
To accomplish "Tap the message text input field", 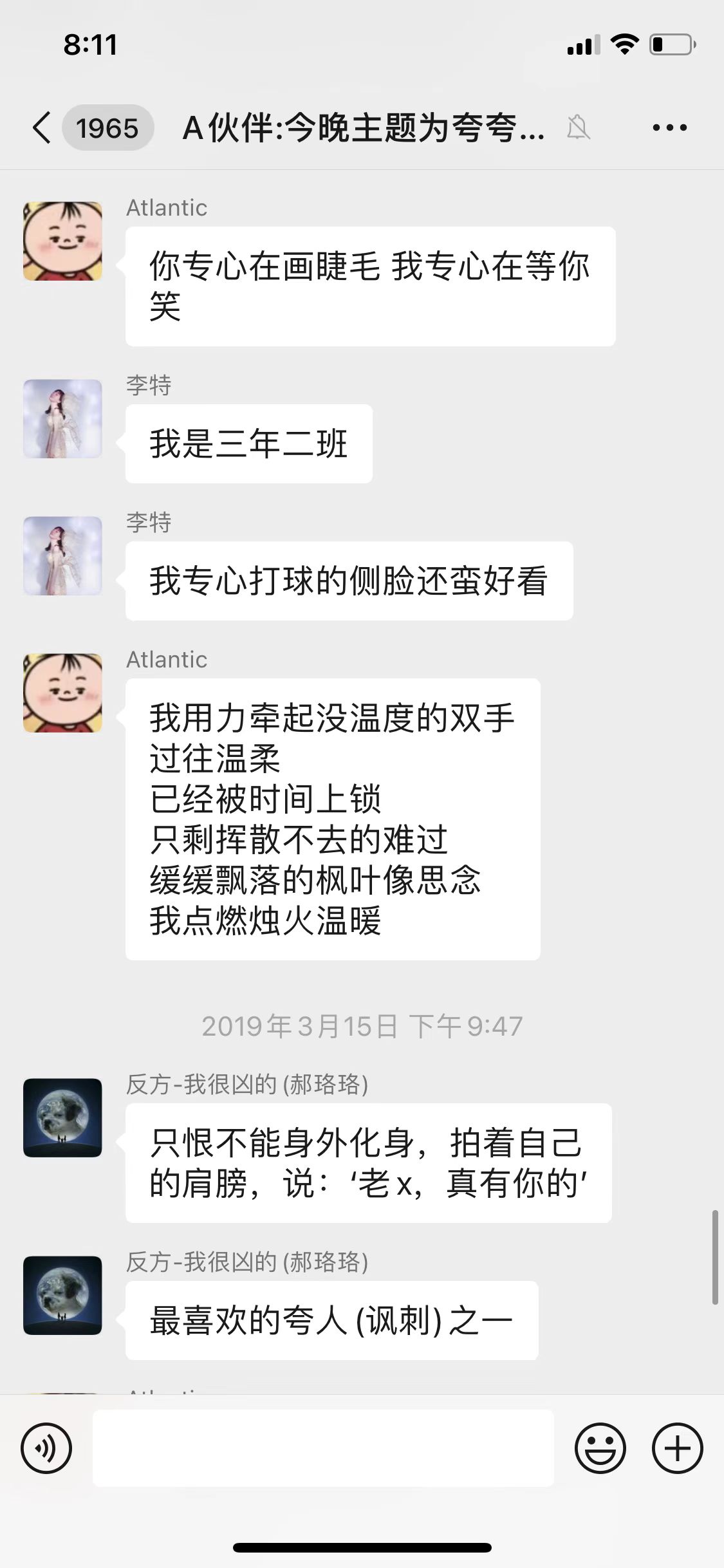I will [x=323, y=1448].
